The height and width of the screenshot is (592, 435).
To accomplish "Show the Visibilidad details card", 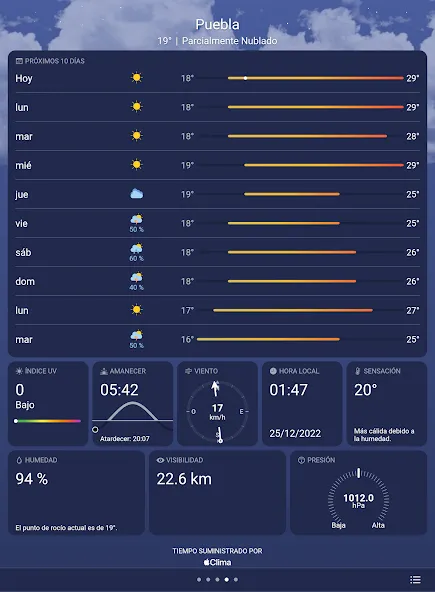I will point(218,492).
